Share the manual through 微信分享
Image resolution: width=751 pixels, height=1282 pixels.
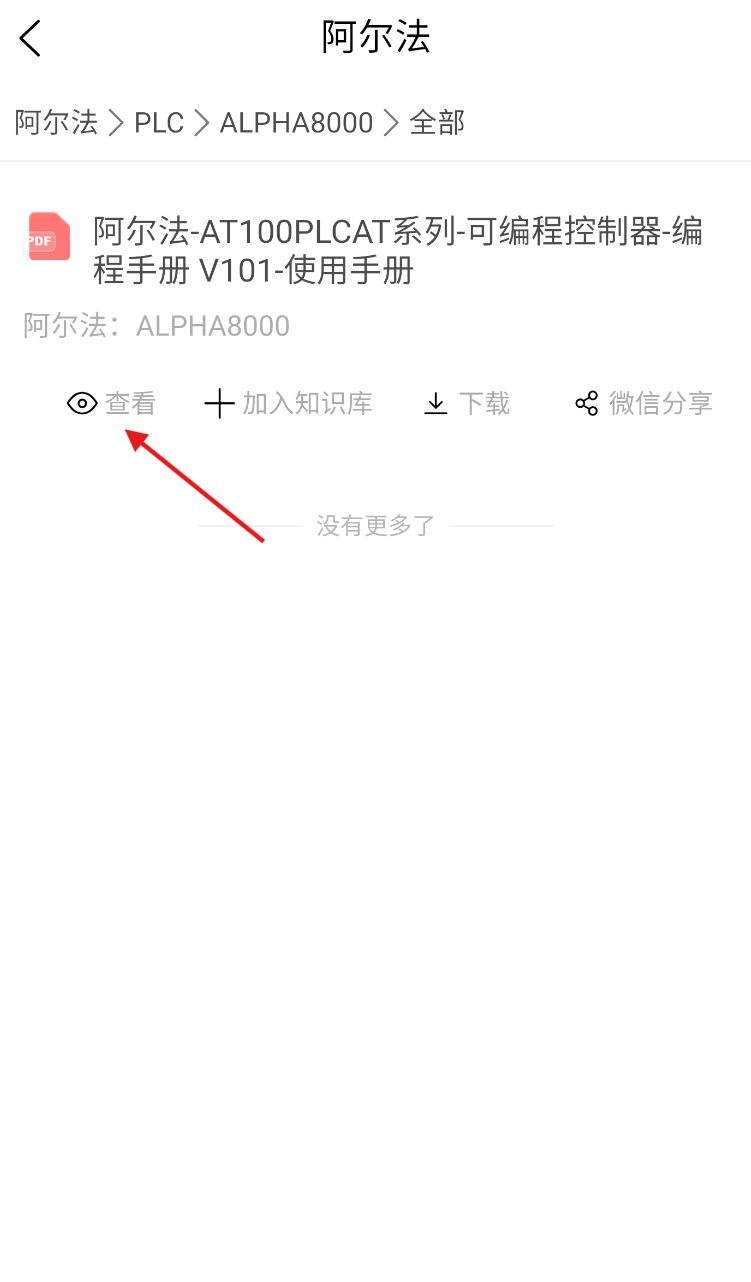pyautogui.click(x=643, y=404)
